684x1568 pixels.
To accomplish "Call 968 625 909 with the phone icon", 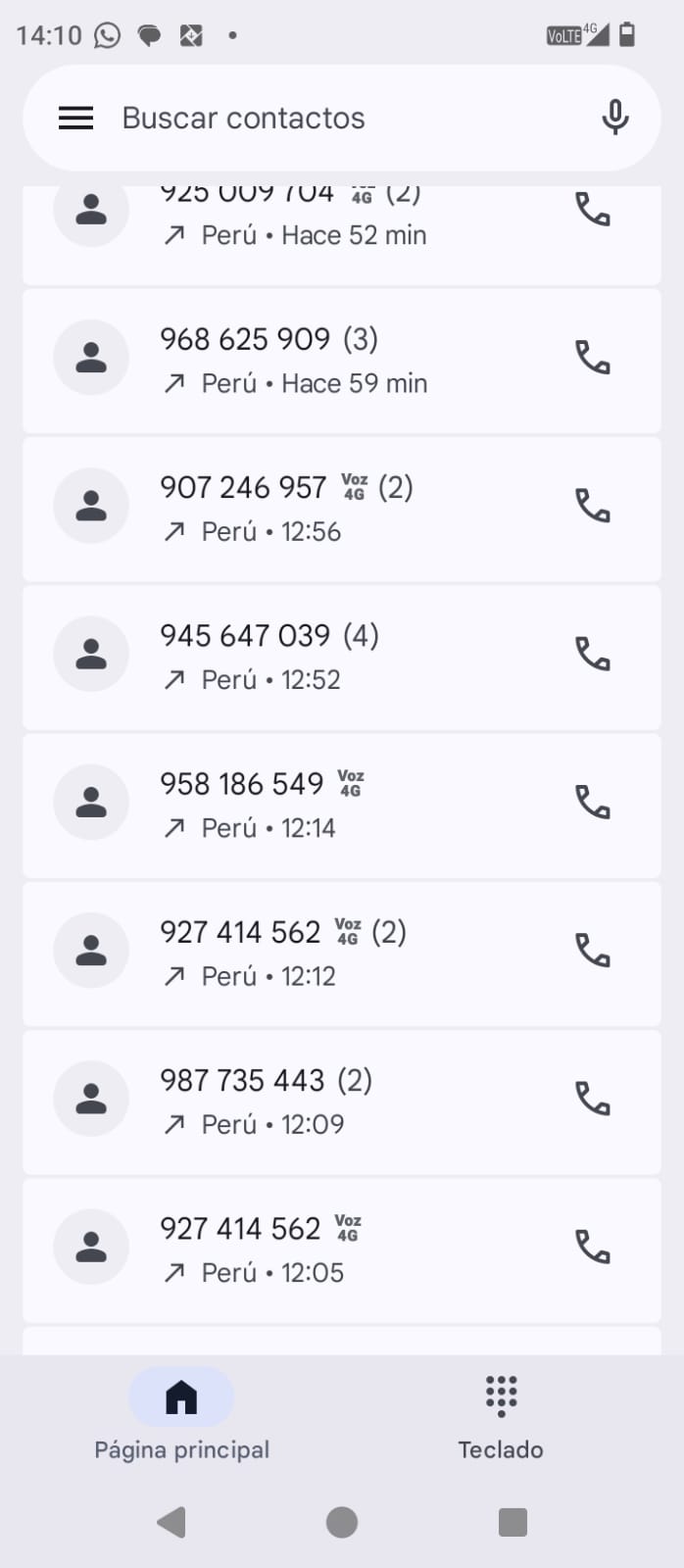I will coord(592,358).
